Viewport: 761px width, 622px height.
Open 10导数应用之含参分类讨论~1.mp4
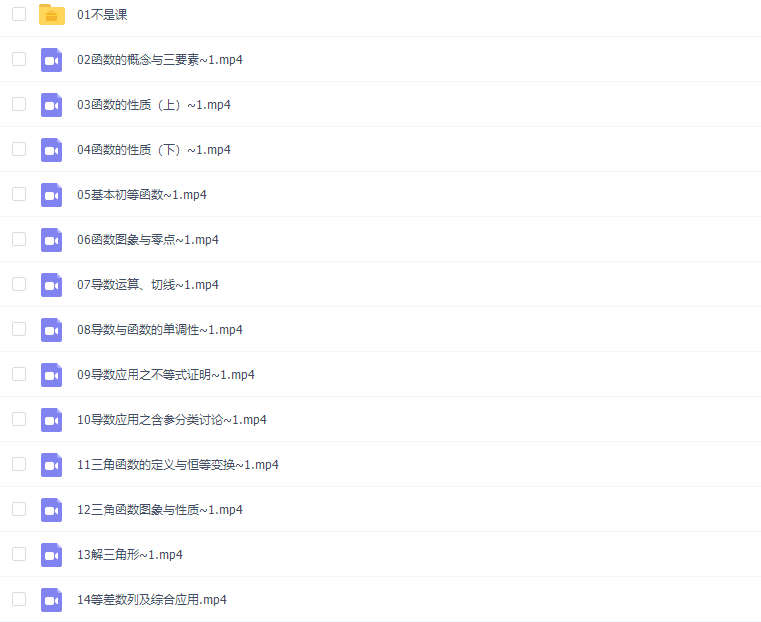(x=171, y=420)
